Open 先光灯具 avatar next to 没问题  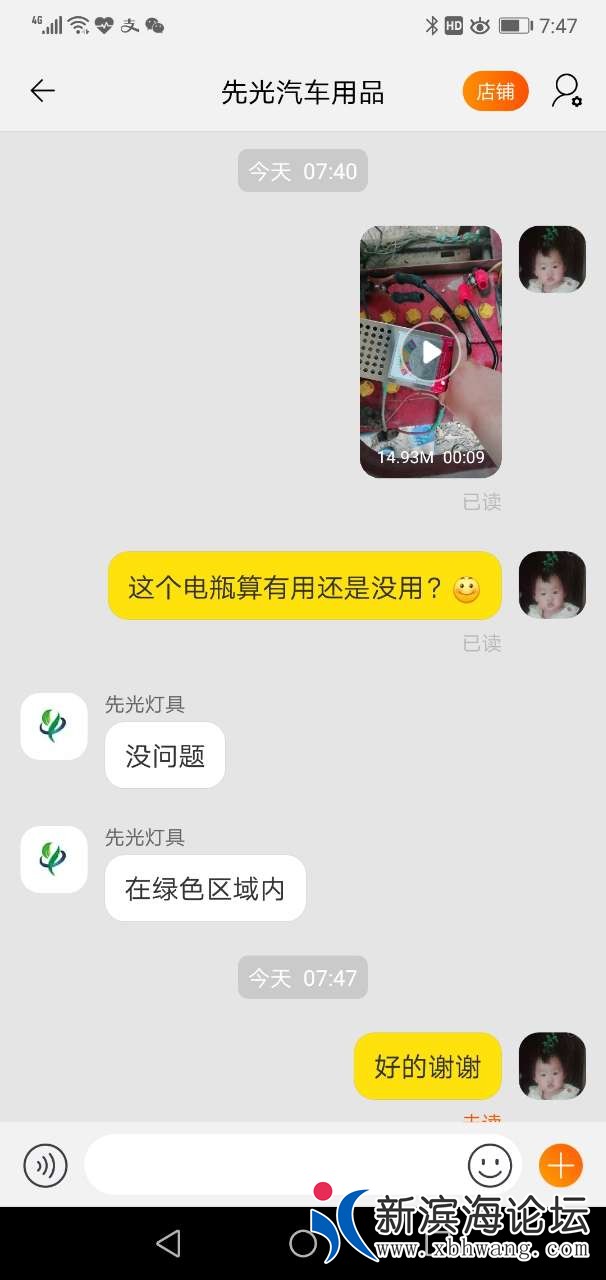pos(54,726)
